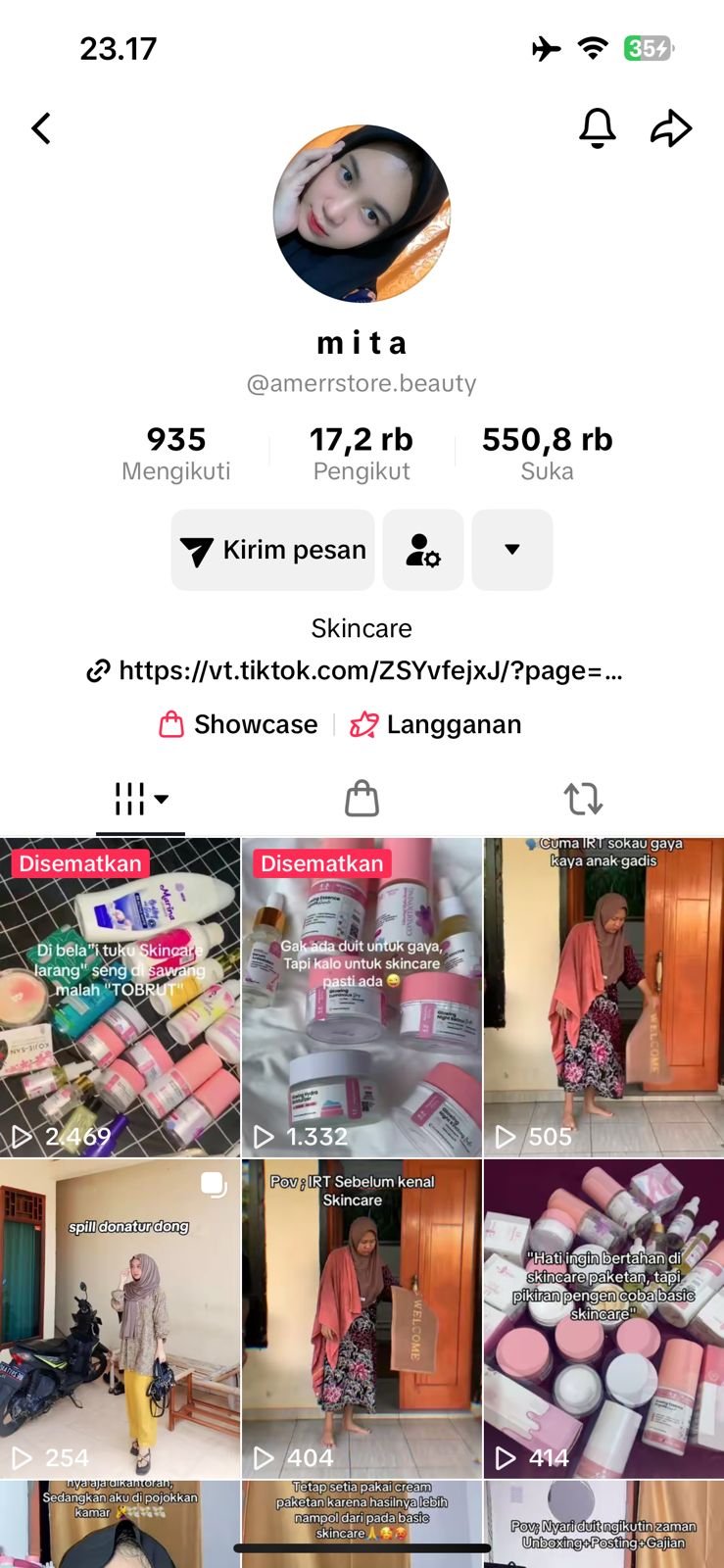Switch to the reposts tab
The height and width of the screenshot is (1568, 724).
coord(583,799)
